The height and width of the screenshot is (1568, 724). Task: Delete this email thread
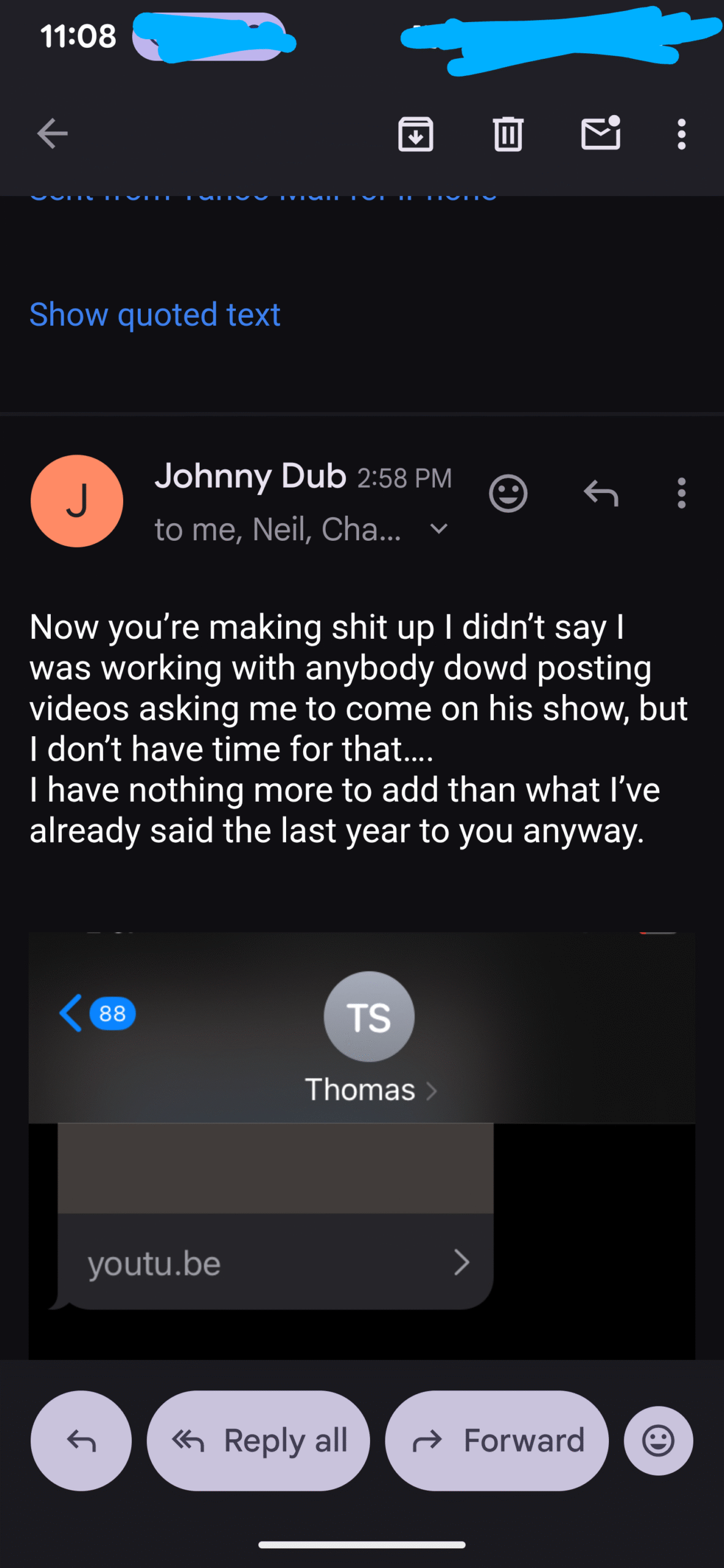pyautogui.click(x=508, y=134)
